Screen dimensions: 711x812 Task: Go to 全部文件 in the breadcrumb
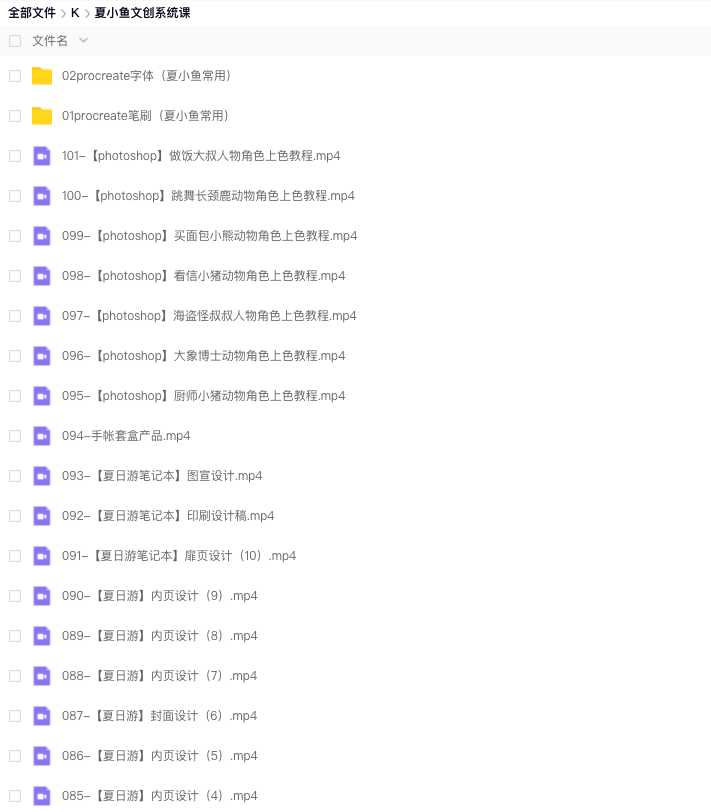click(x=32, y=13)
